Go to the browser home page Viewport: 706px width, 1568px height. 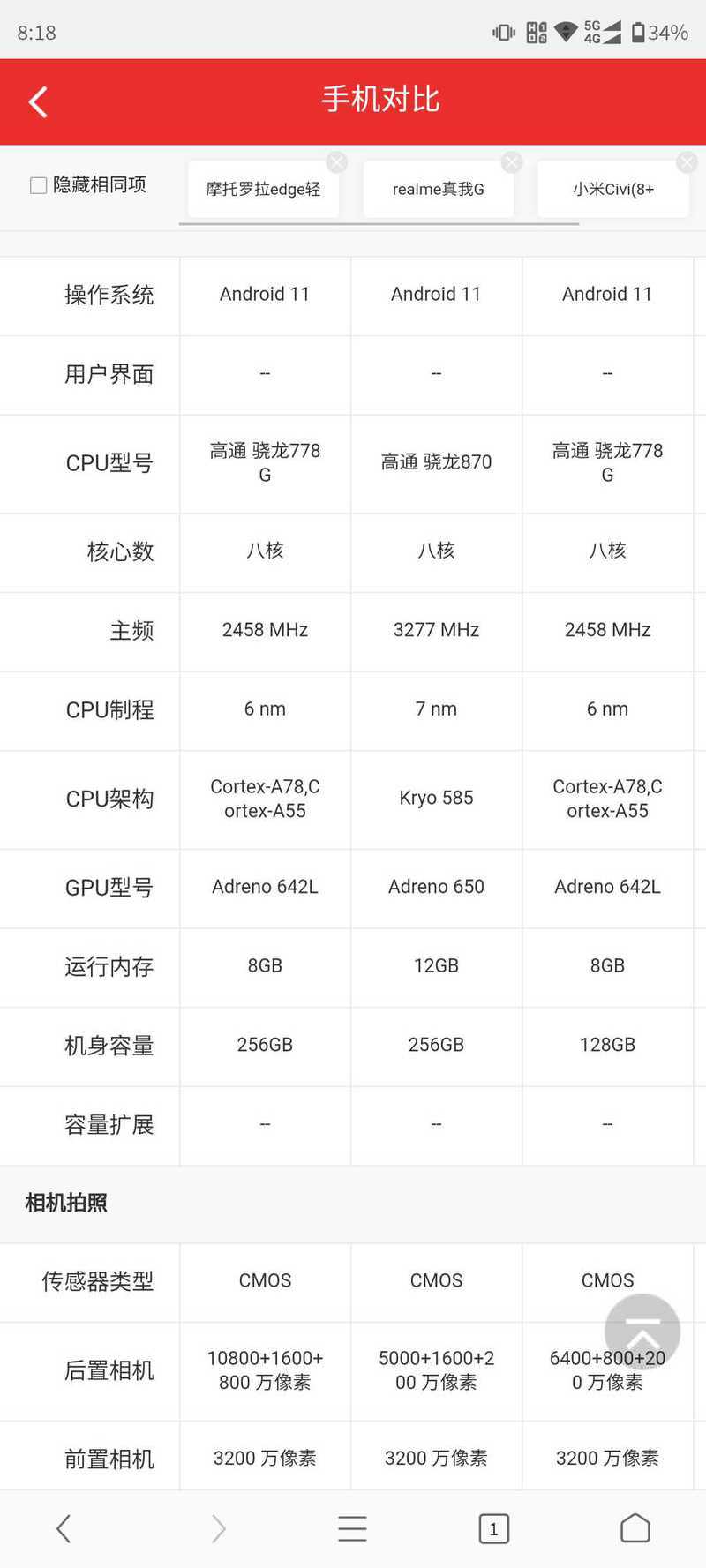635,1528
